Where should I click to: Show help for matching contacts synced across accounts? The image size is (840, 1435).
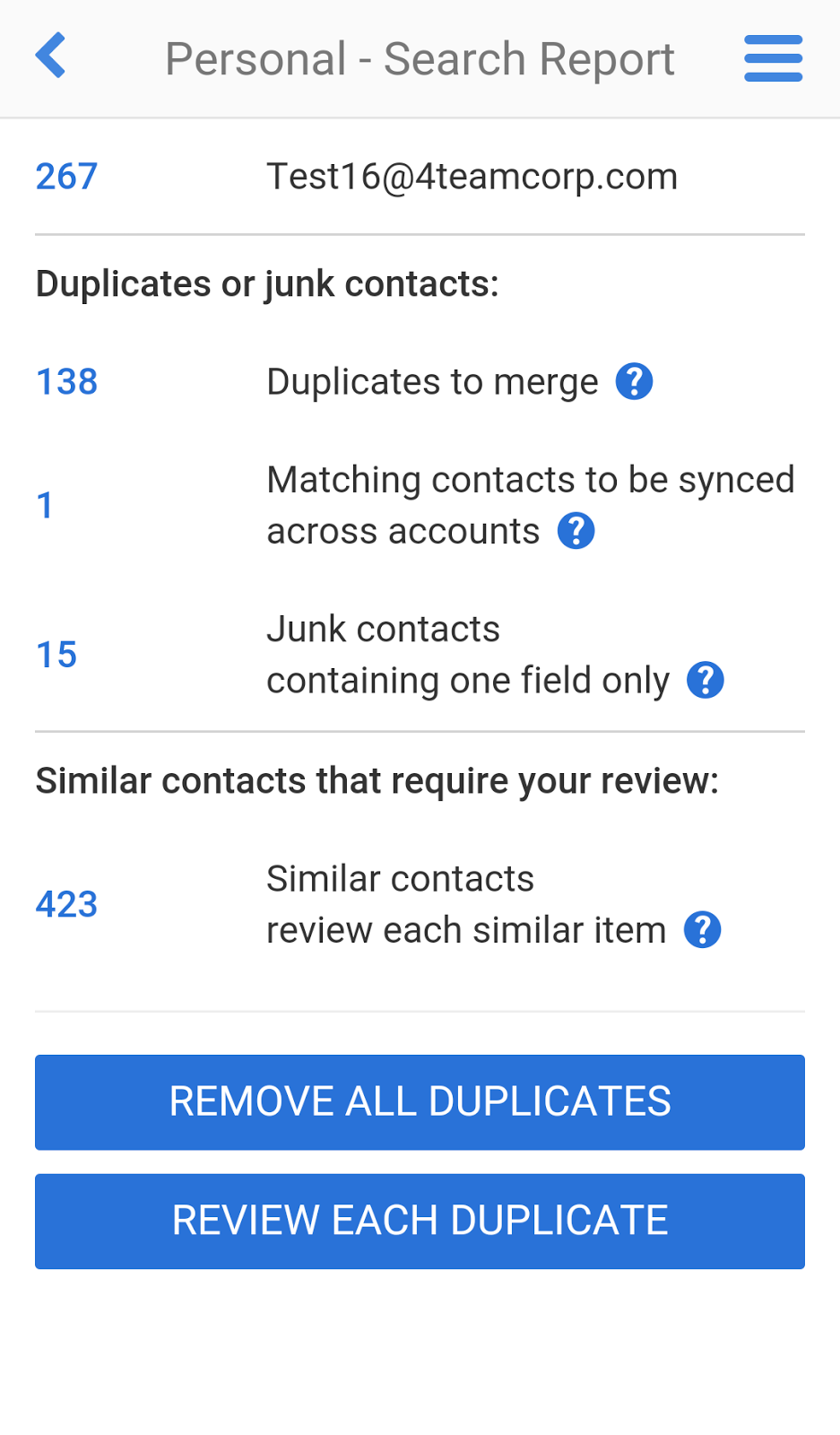coord(576,532)
